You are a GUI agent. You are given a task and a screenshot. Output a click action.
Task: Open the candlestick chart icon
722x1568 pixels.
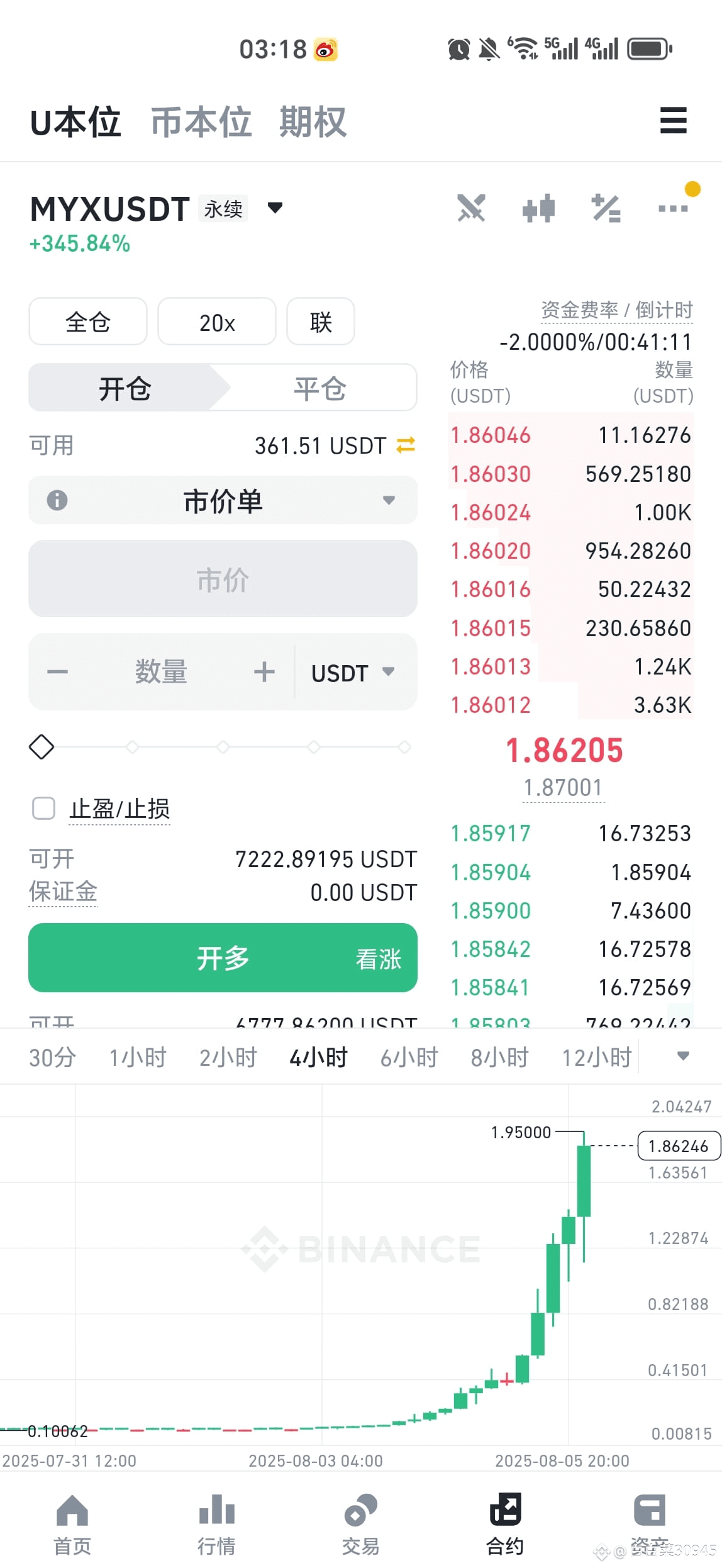tap(538, 208)
